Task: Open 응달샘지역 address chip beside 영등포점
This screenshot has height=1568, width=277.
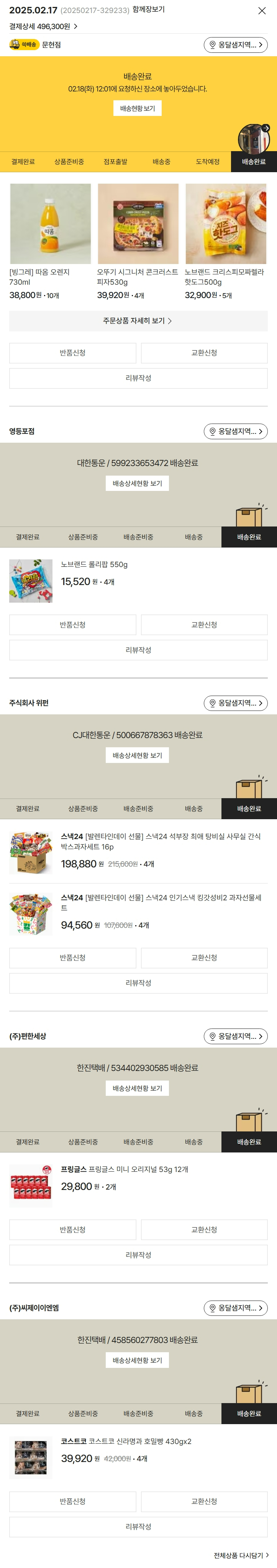Action: [x=236, y=432]
